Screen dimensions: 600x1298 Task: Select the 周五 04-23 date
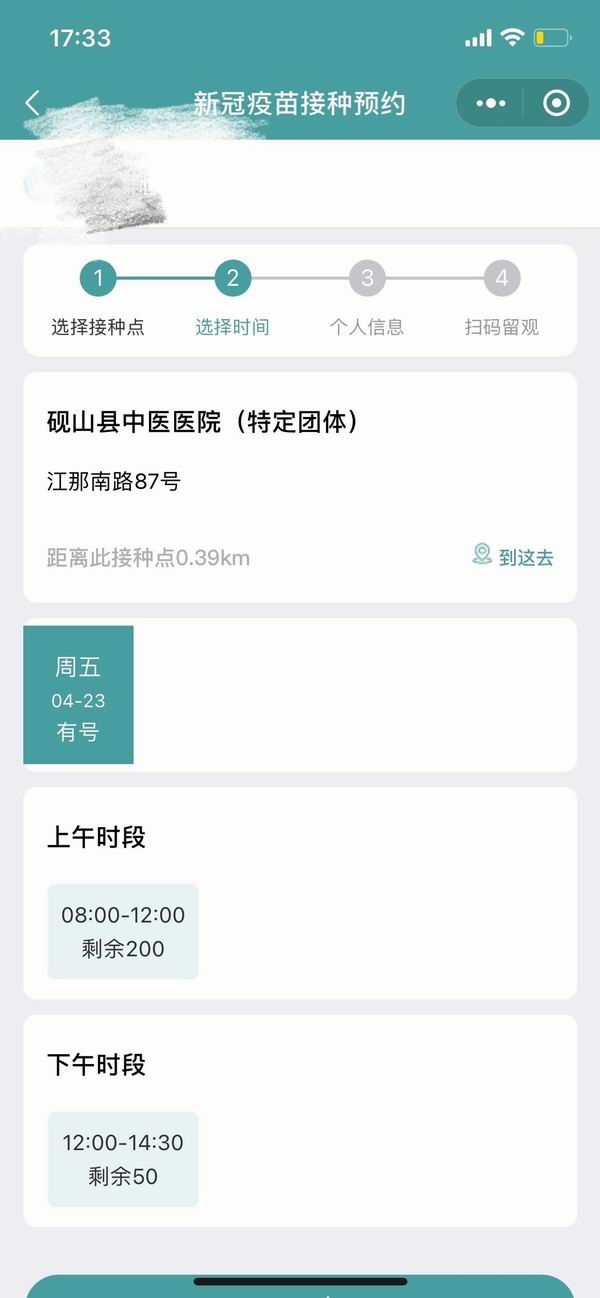point(78,695)
